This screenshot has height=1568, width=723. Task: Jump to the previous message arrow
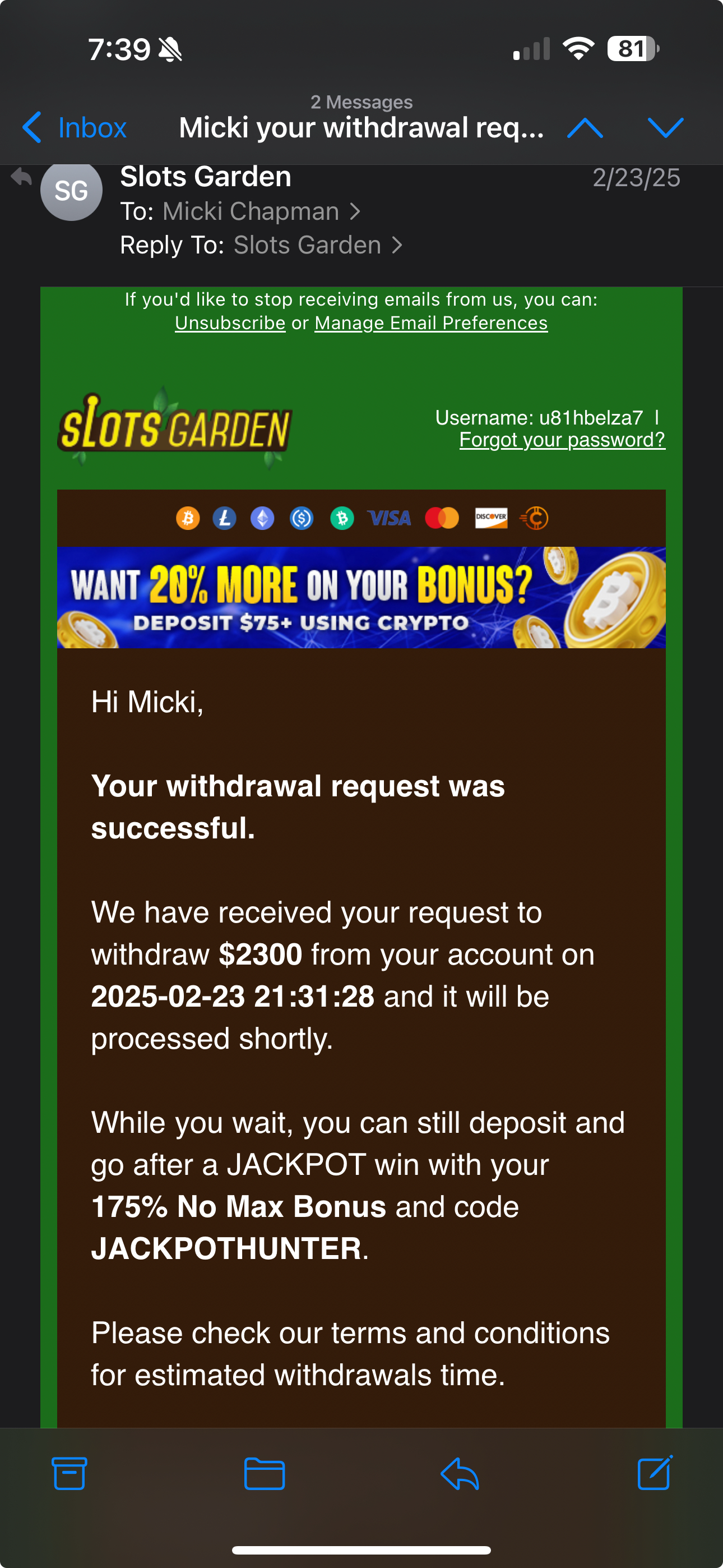(584, 128)
